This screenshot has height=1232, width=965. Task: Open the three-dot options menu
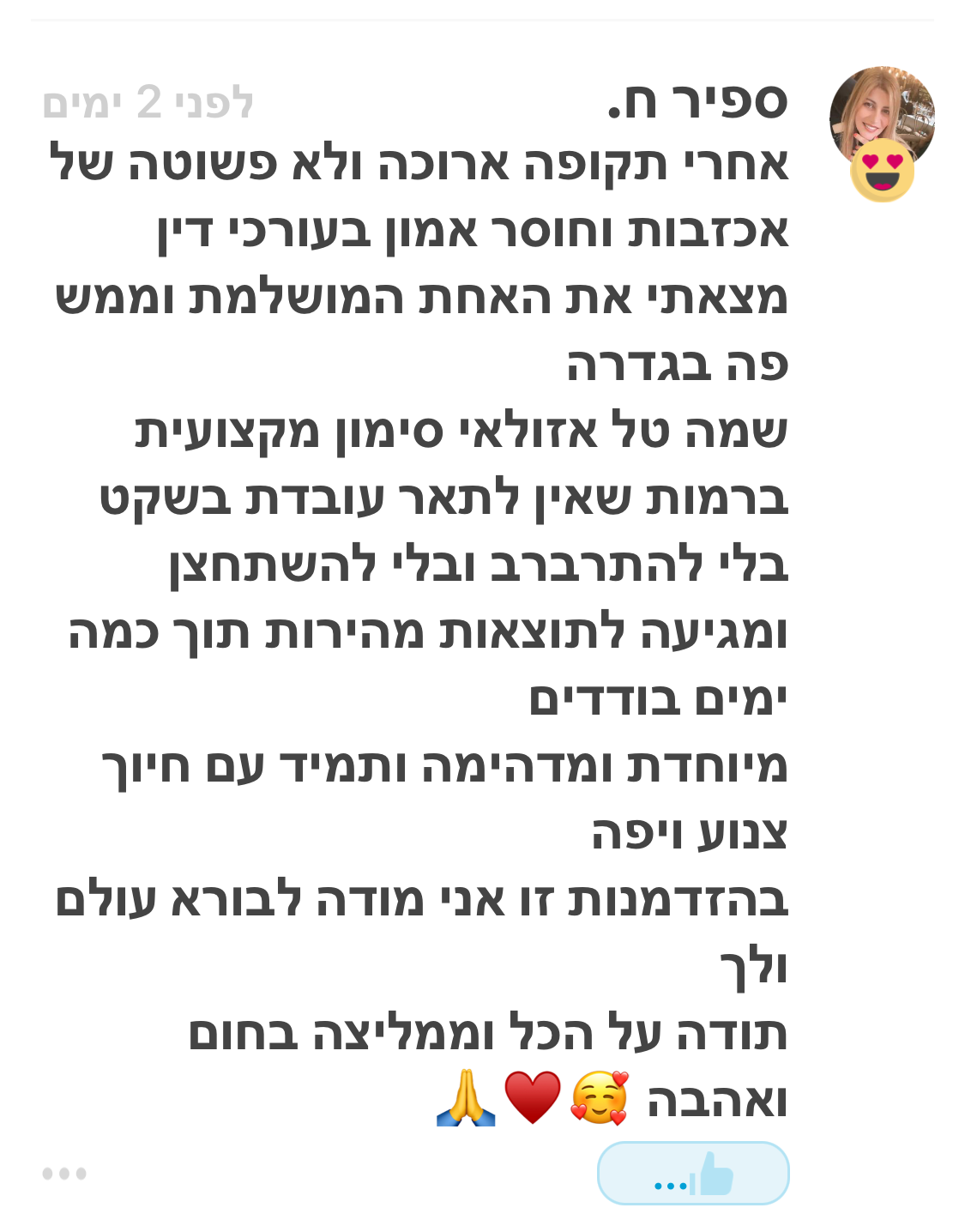coord(64,1173)
